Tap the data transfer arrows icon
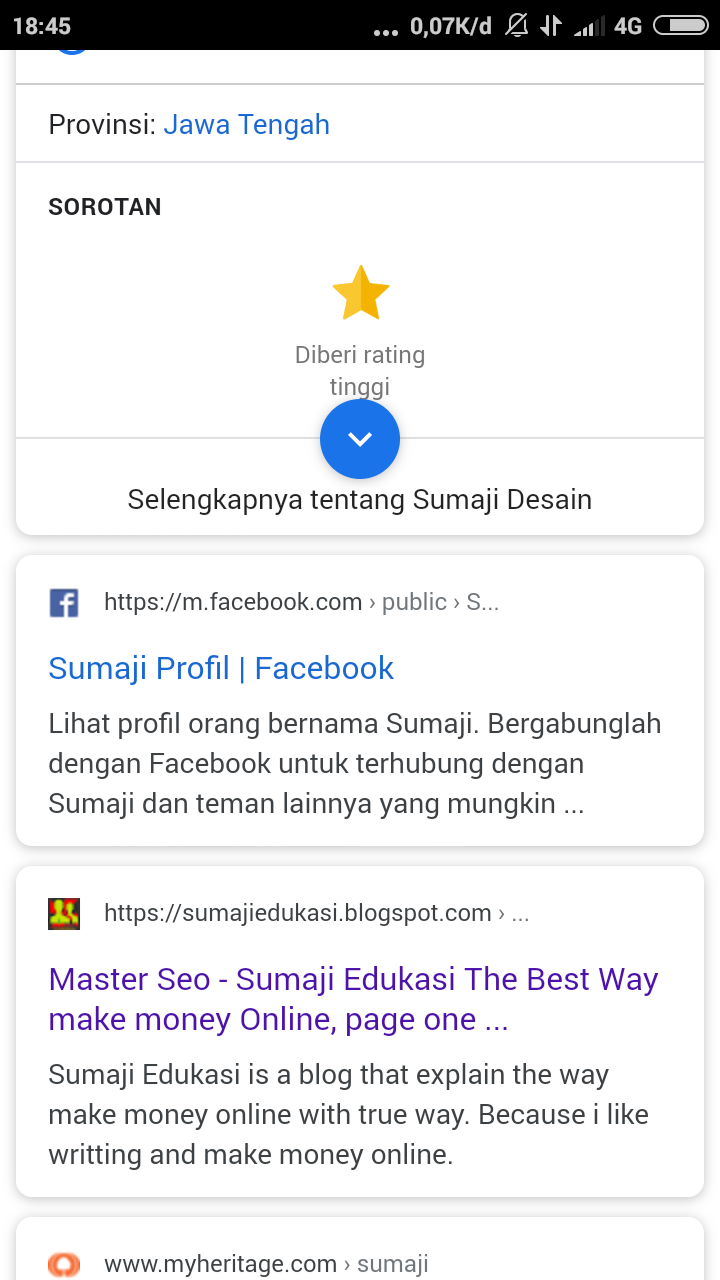Image resolution: width=720 pixels, height=1280 pixels. [551, 25]
